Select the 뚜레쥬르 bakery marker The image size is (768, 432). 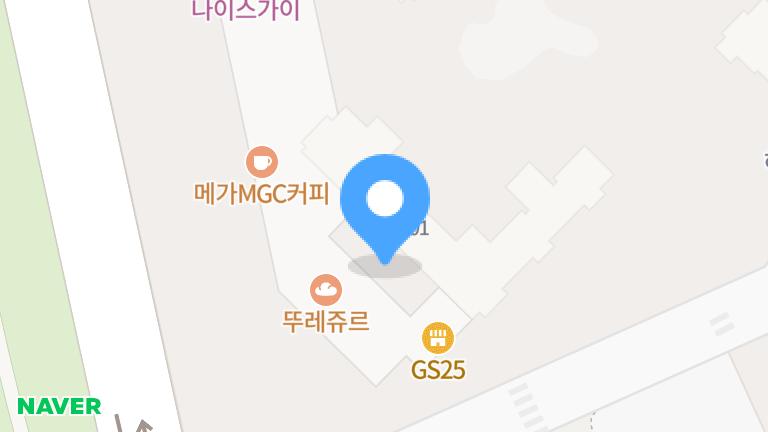[x=326, y=291]
